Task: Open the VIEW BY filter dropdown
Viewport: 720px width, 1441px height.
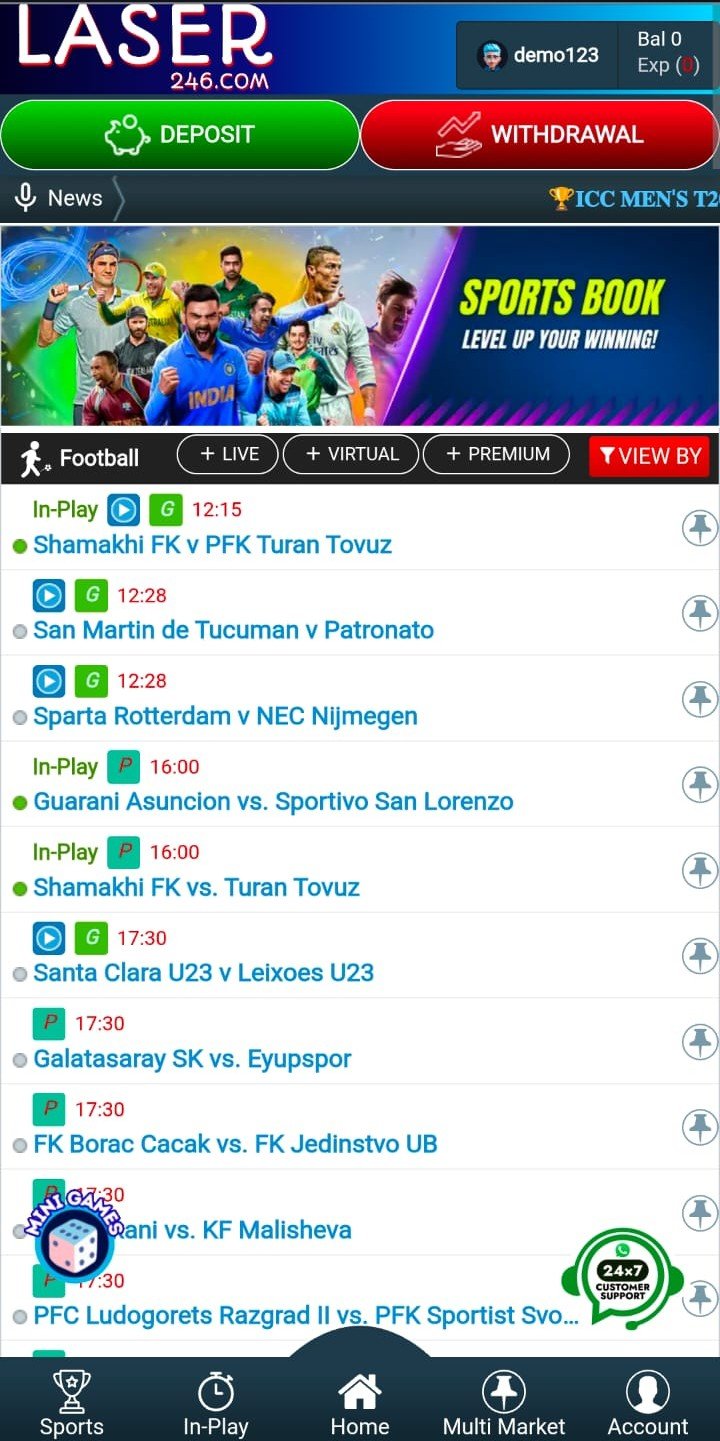Action: point(649,456)
